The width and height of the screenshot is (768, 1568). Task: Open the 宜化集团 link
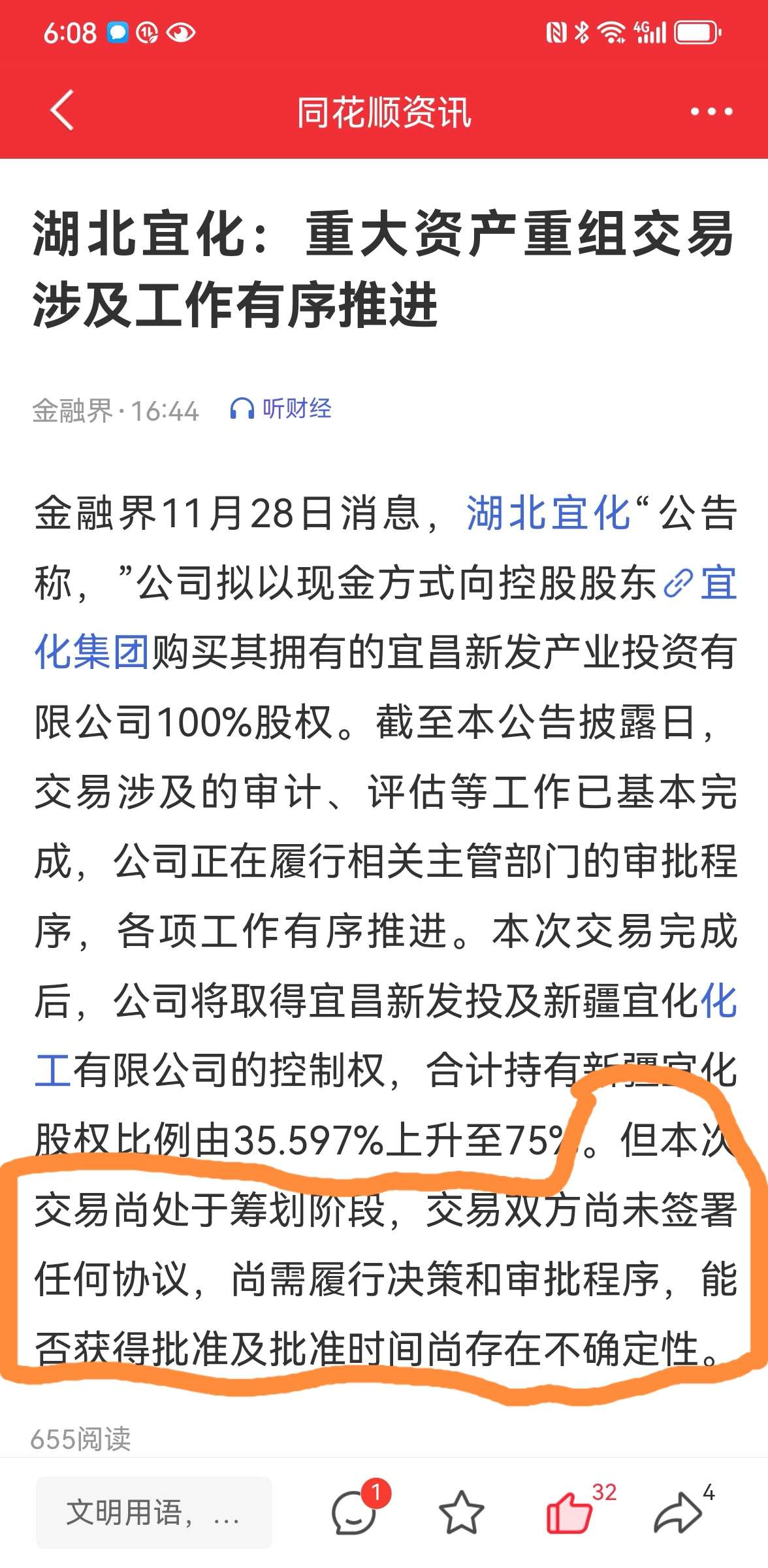pyautogui.click(x=92, y=651)
